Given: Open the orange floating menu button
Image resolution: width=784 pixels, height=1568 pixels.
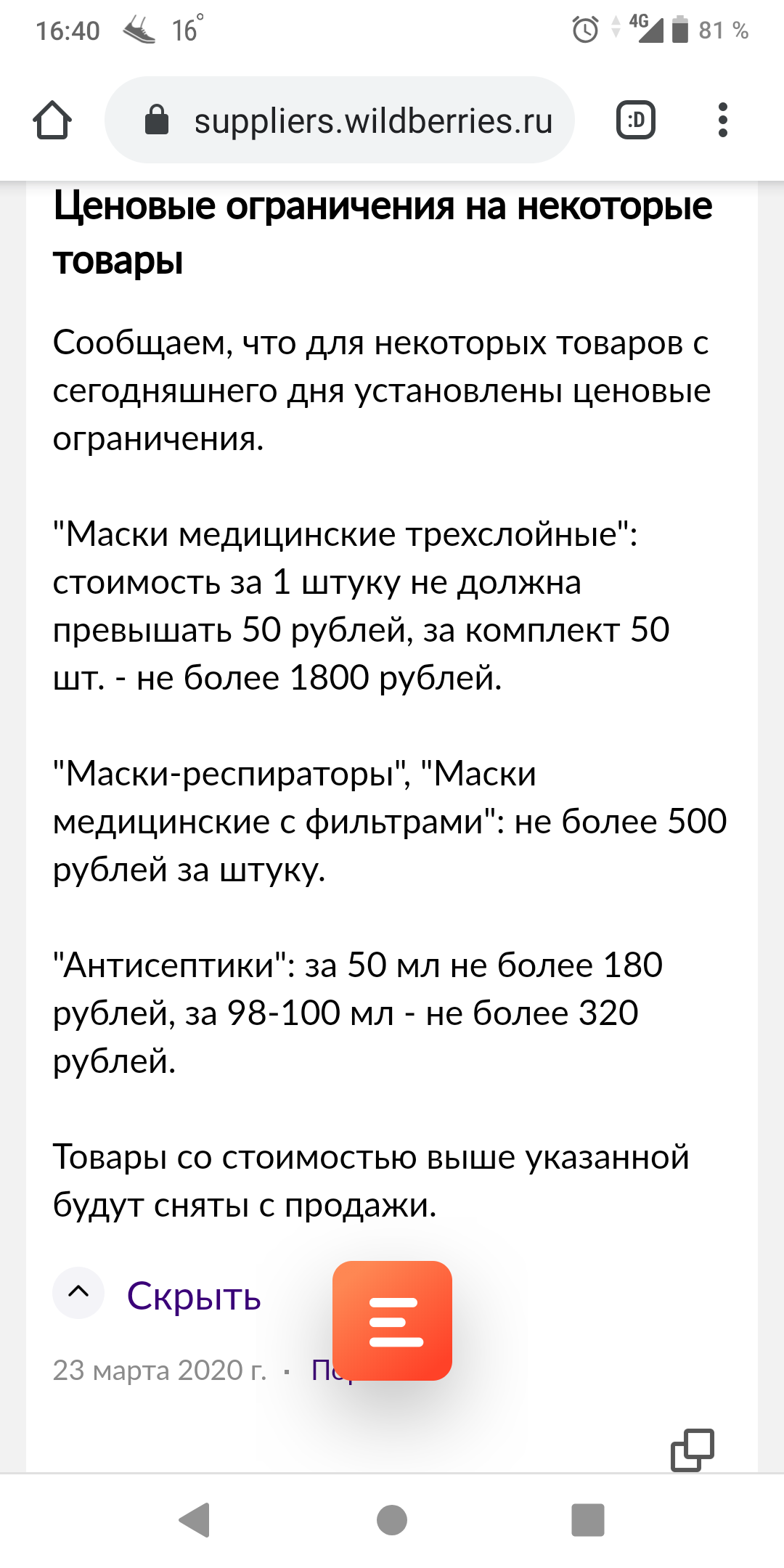Looking at the screenshot, I should click(392, 1320).
